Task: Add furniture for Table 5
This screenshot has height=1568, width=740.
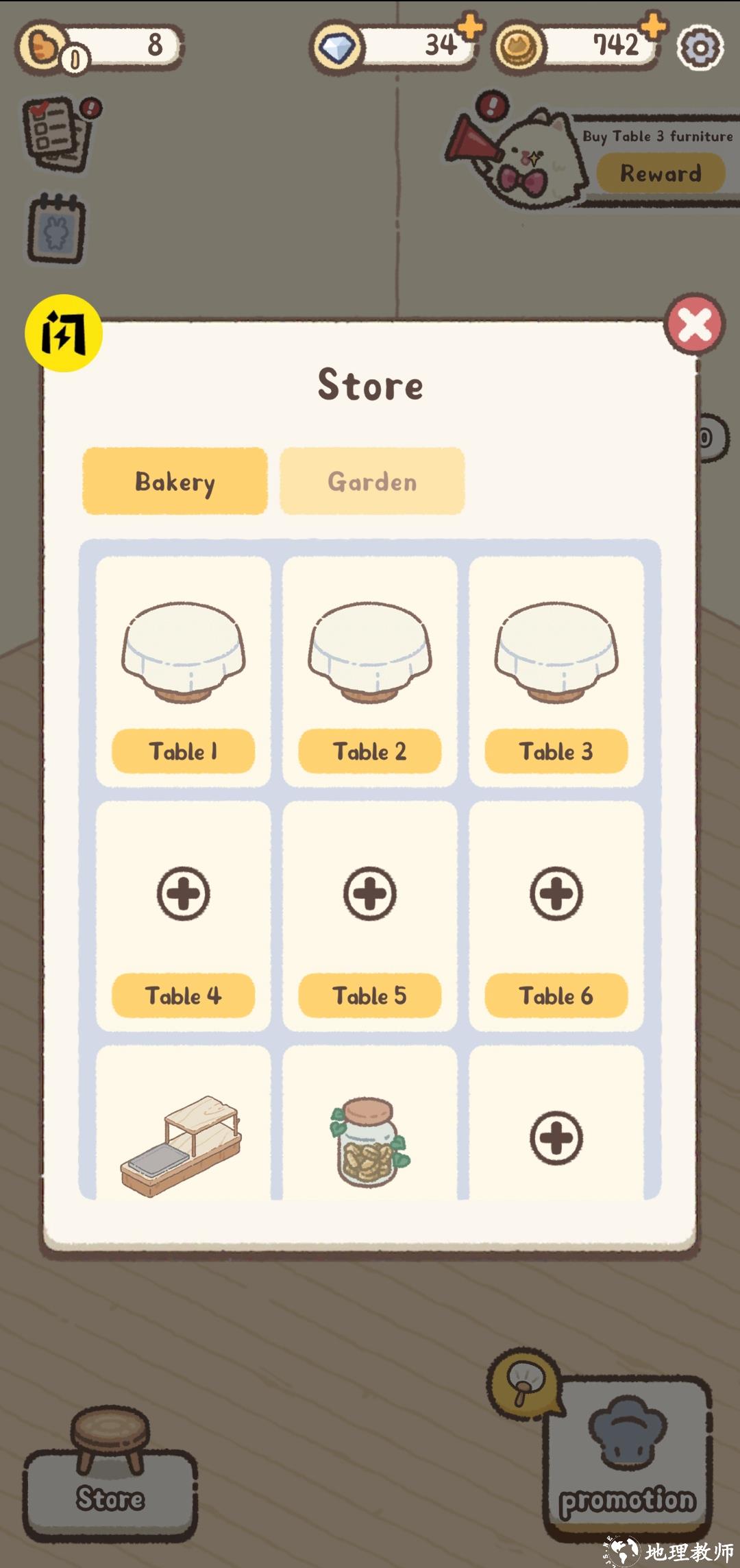Action: coord(370,894)
